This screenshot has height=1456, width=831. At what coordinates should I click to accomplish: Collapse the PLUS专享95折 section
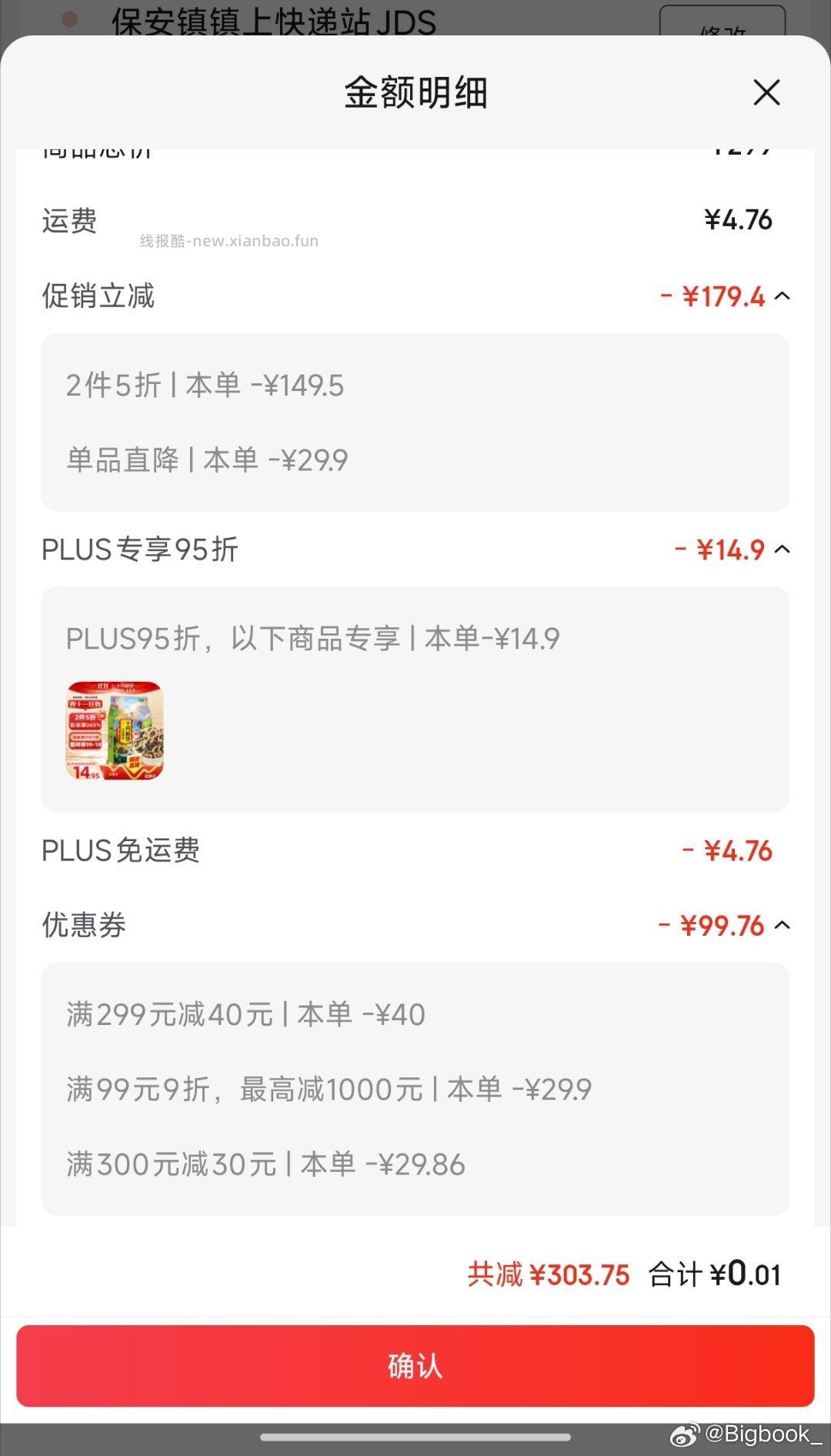pyautogui.click(x=783, y=549)
